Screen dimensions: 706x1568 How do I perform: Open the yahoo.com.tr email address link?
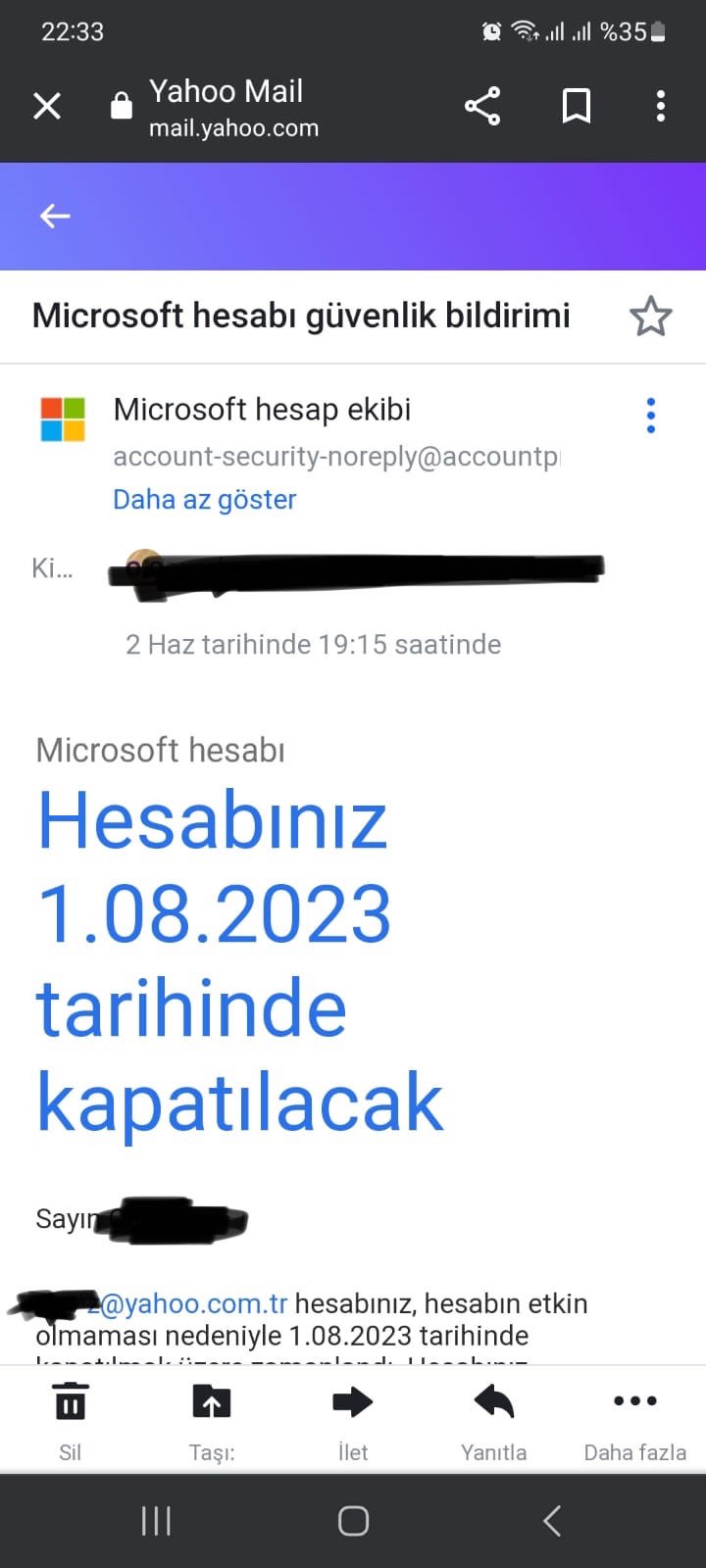point(194,1304)
